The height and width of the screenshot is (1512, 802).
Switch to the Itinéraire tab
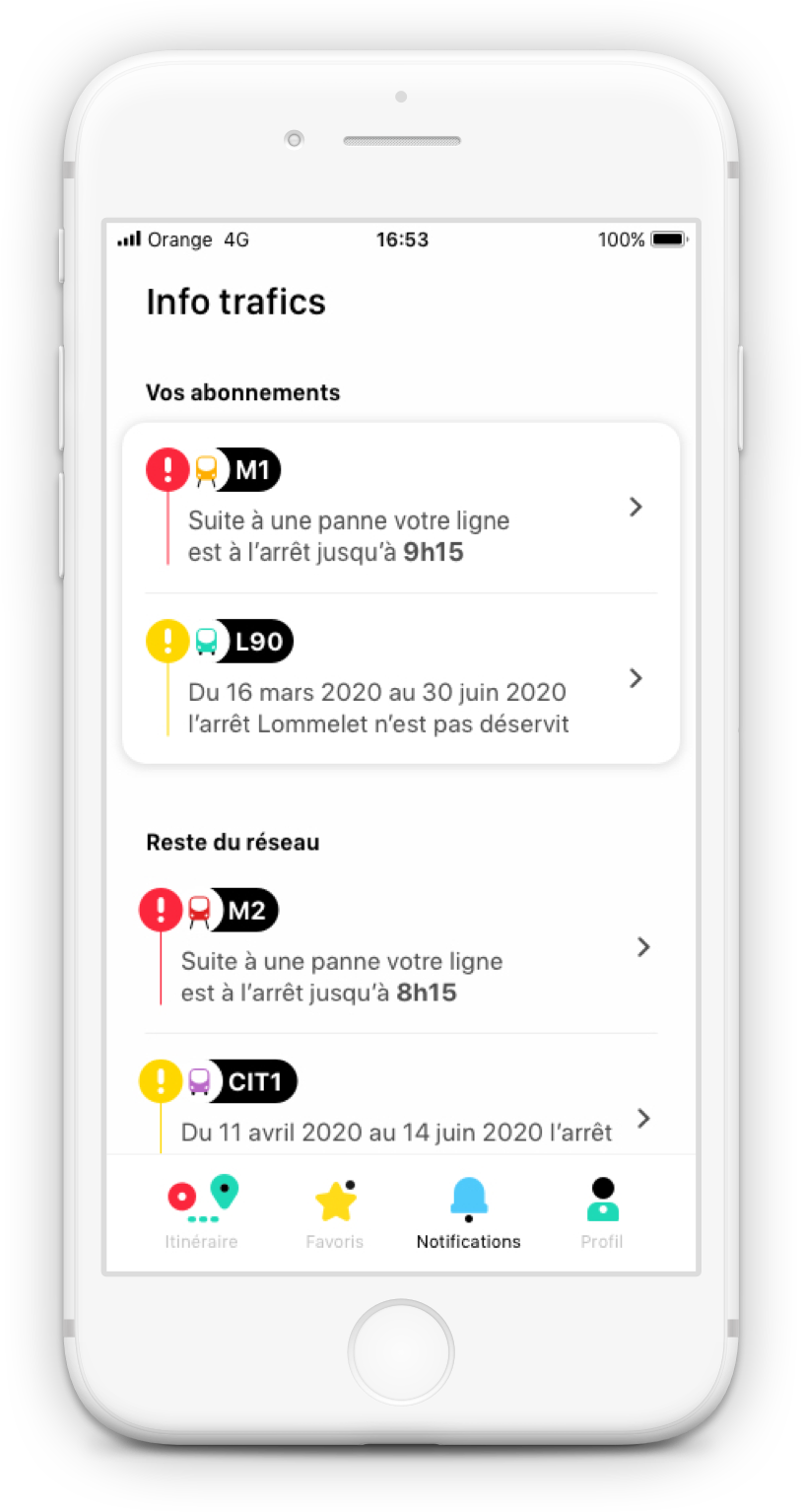click(x=202, y=1212)
